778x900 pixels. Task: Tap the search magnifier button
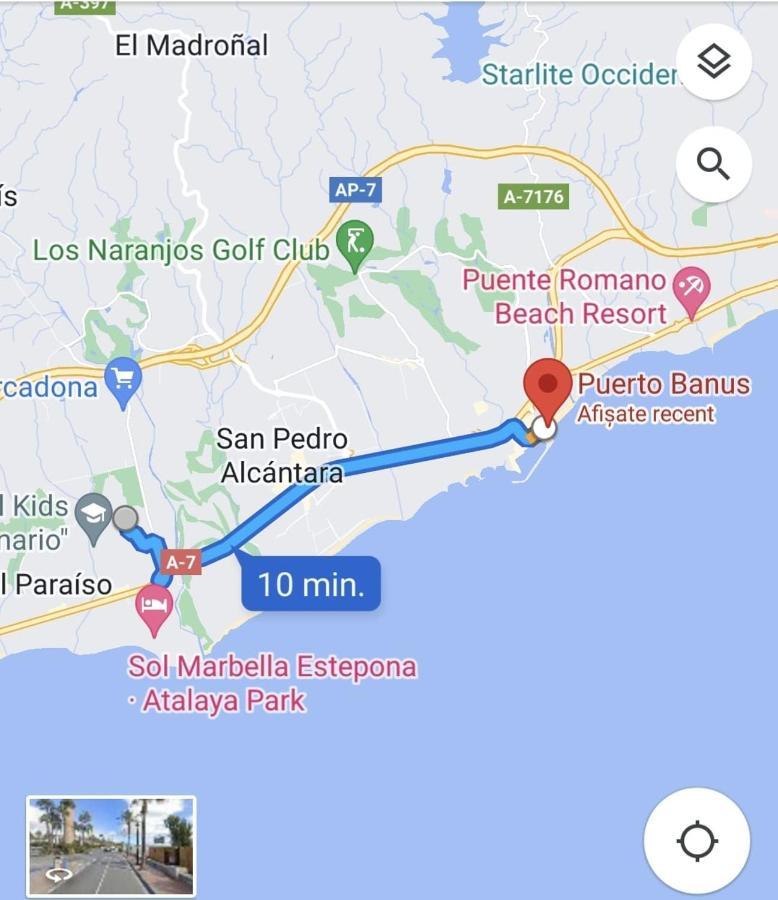[713, 164]
